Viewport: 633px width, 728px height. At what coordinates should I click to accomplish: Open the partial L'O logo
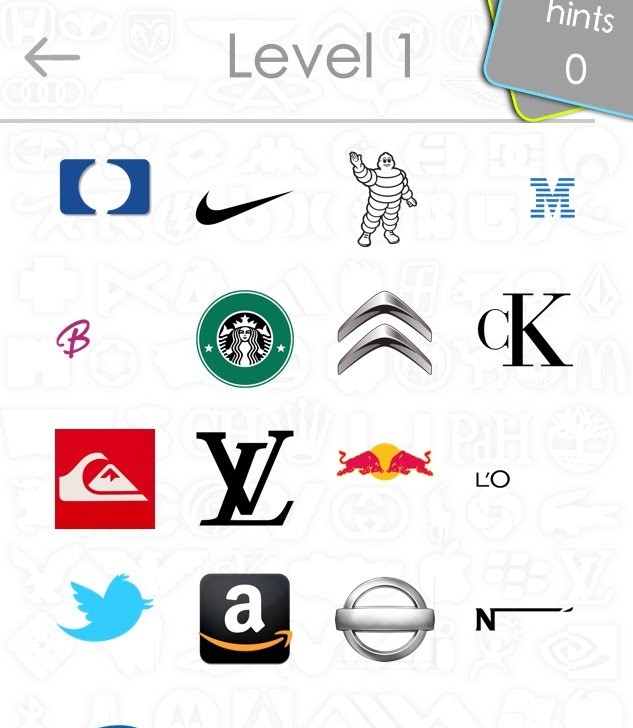coord(493,479)
